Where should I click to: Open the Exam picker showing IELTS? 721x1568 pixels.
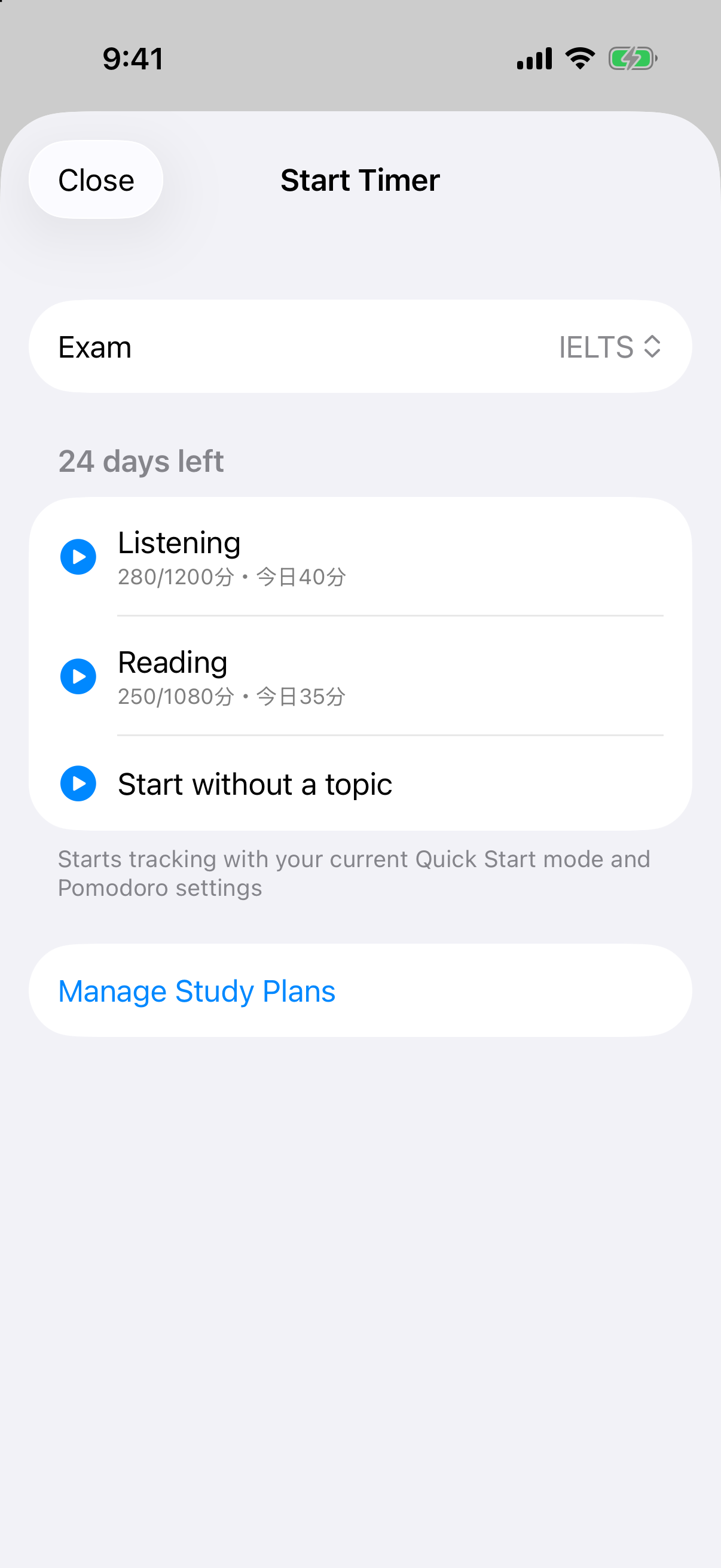(x=360, y=347)
